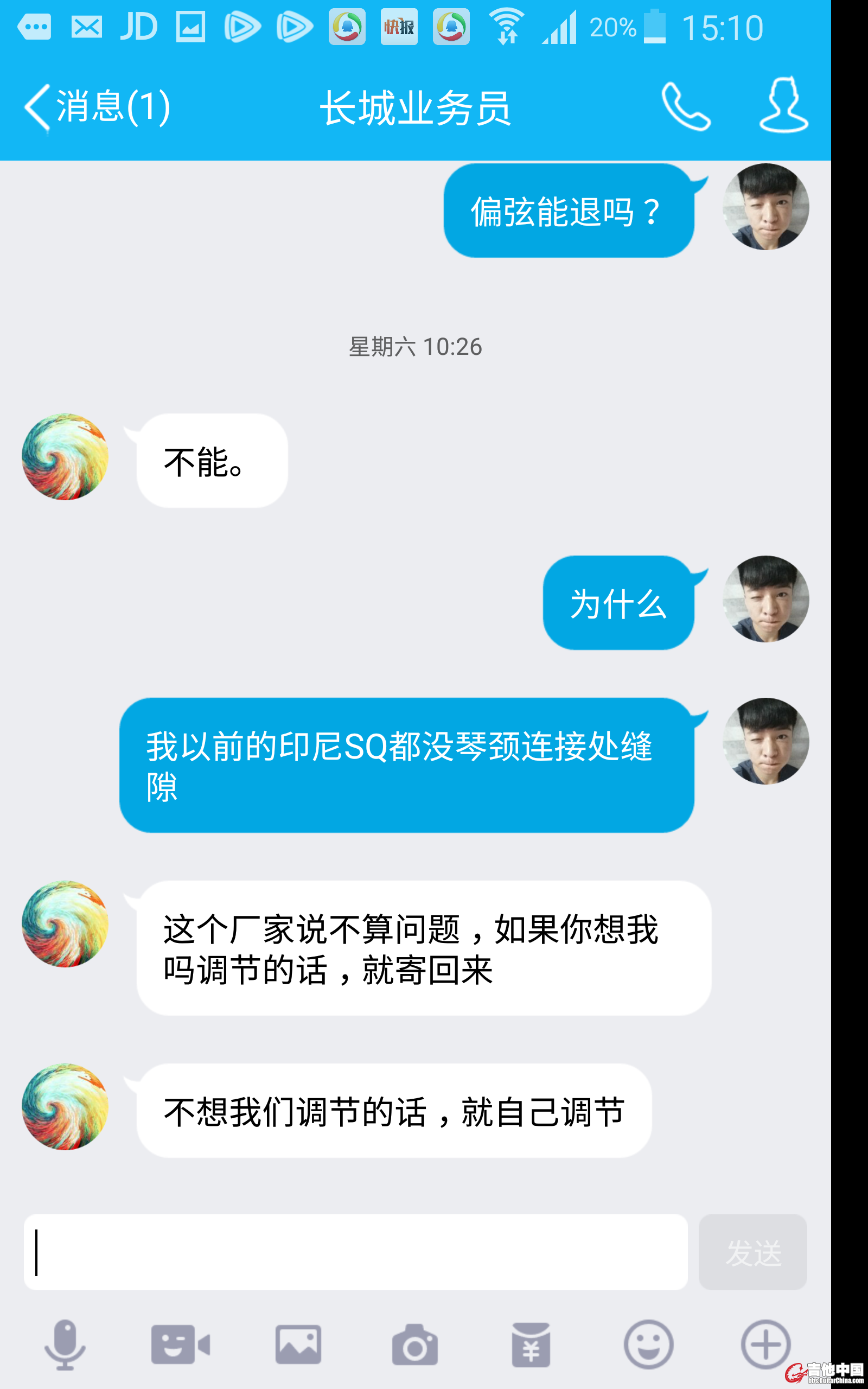This screenshot has width=868, height=1389.
Task: Open the avatar beside the 不能。 message
Action: [x=65, y=457]
